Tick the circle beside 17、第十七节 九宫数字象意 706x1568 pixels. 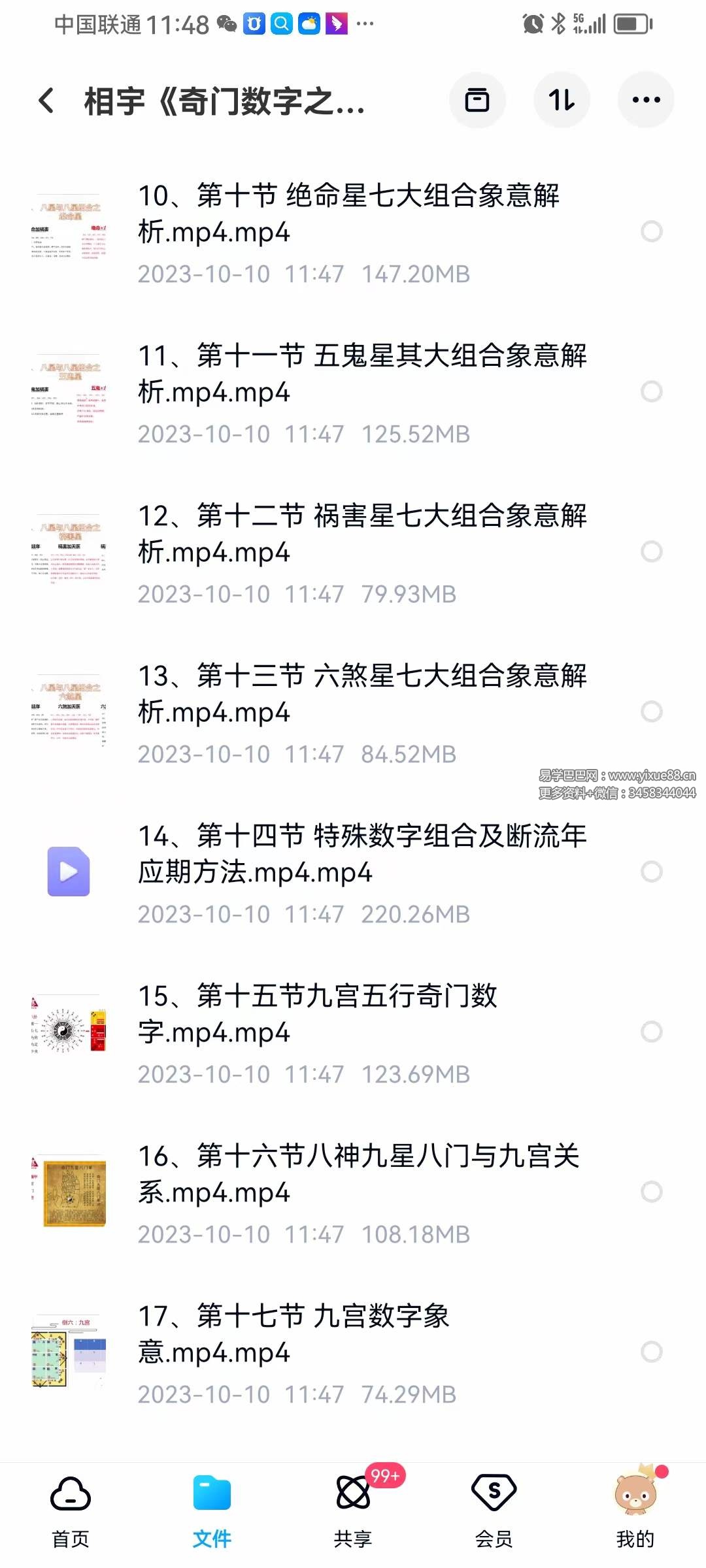[x=651, y=1352]
